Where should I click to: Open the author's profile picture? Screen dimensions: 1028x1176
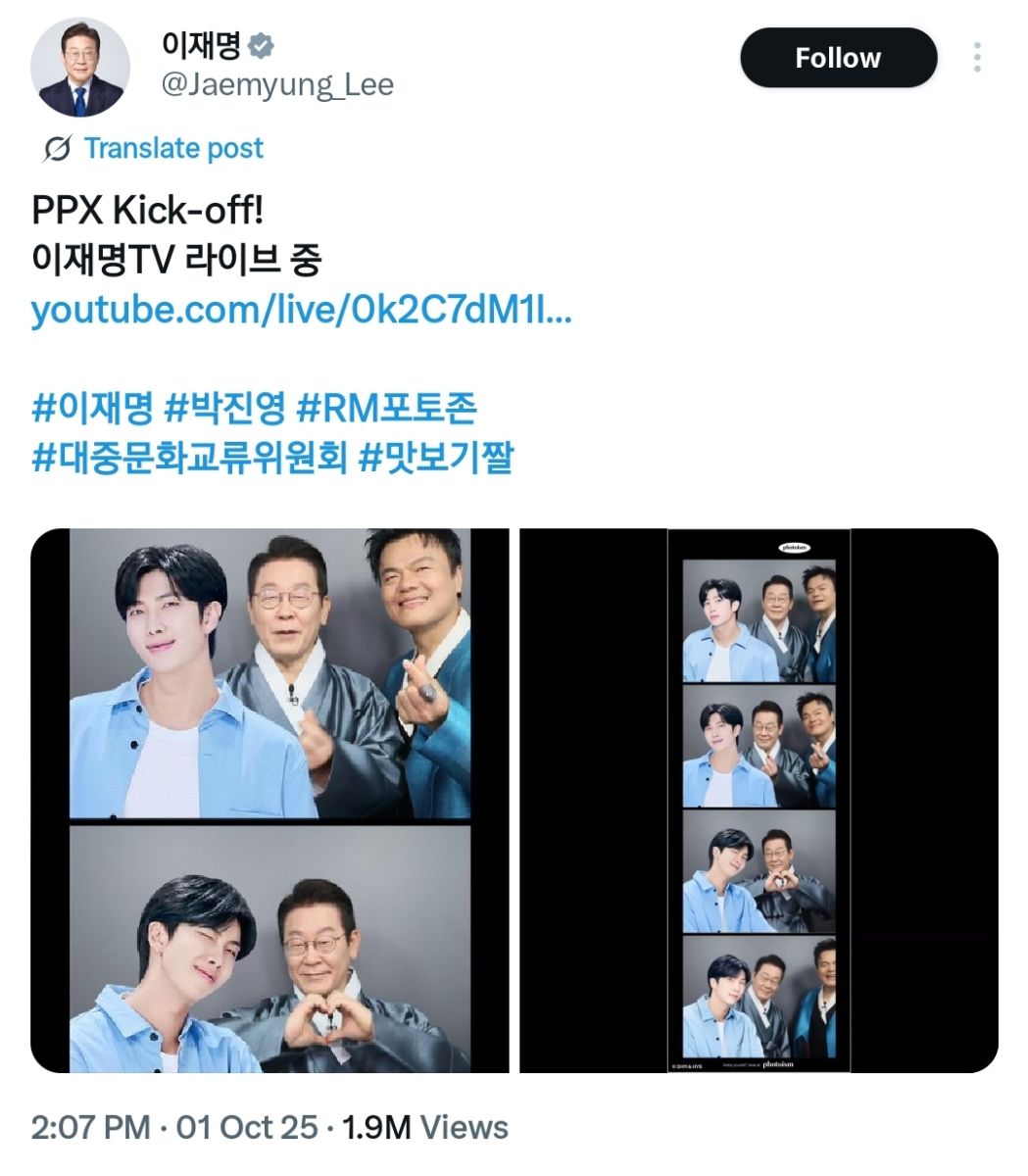point(80,68)
